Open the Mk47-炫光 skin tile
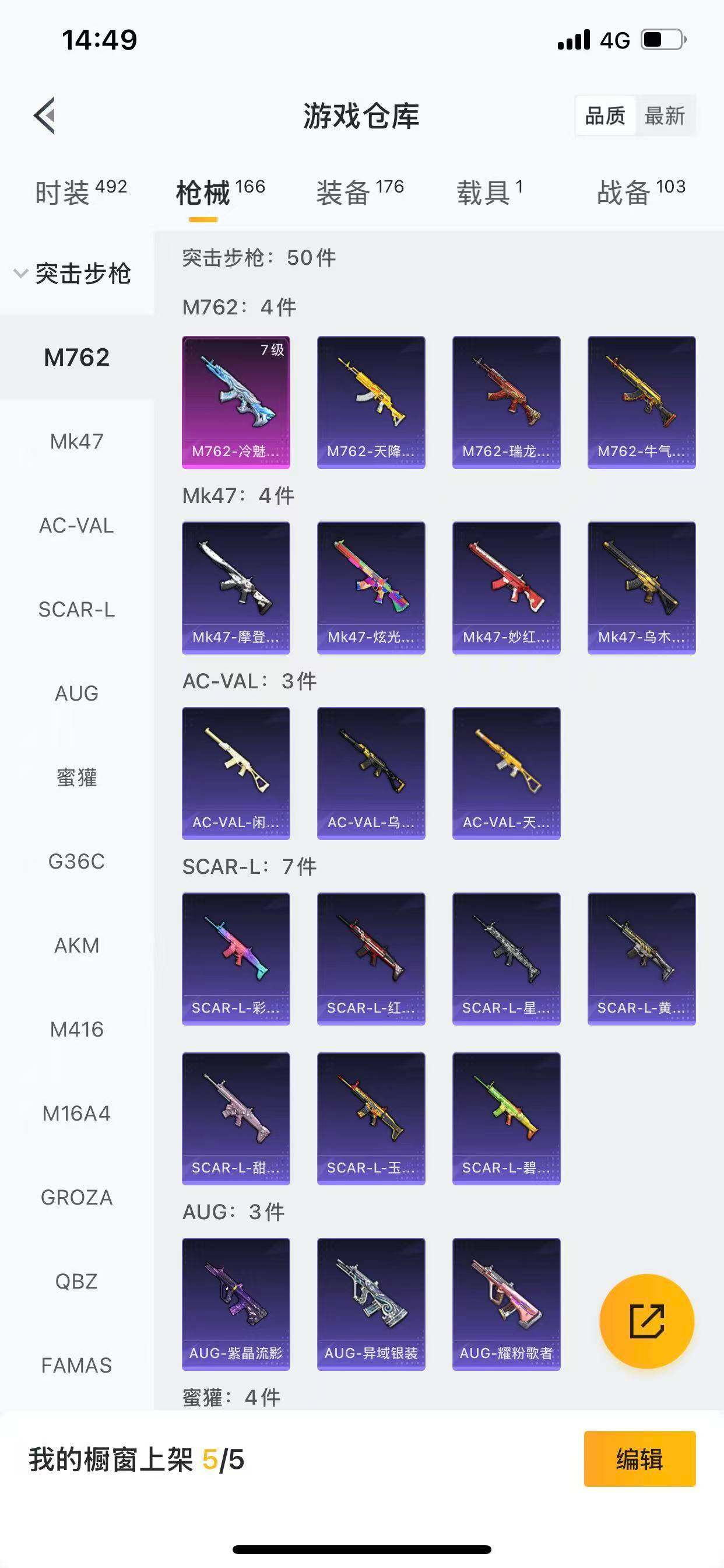The width and height of the screenshot is (724, 1568). (371, 588)
